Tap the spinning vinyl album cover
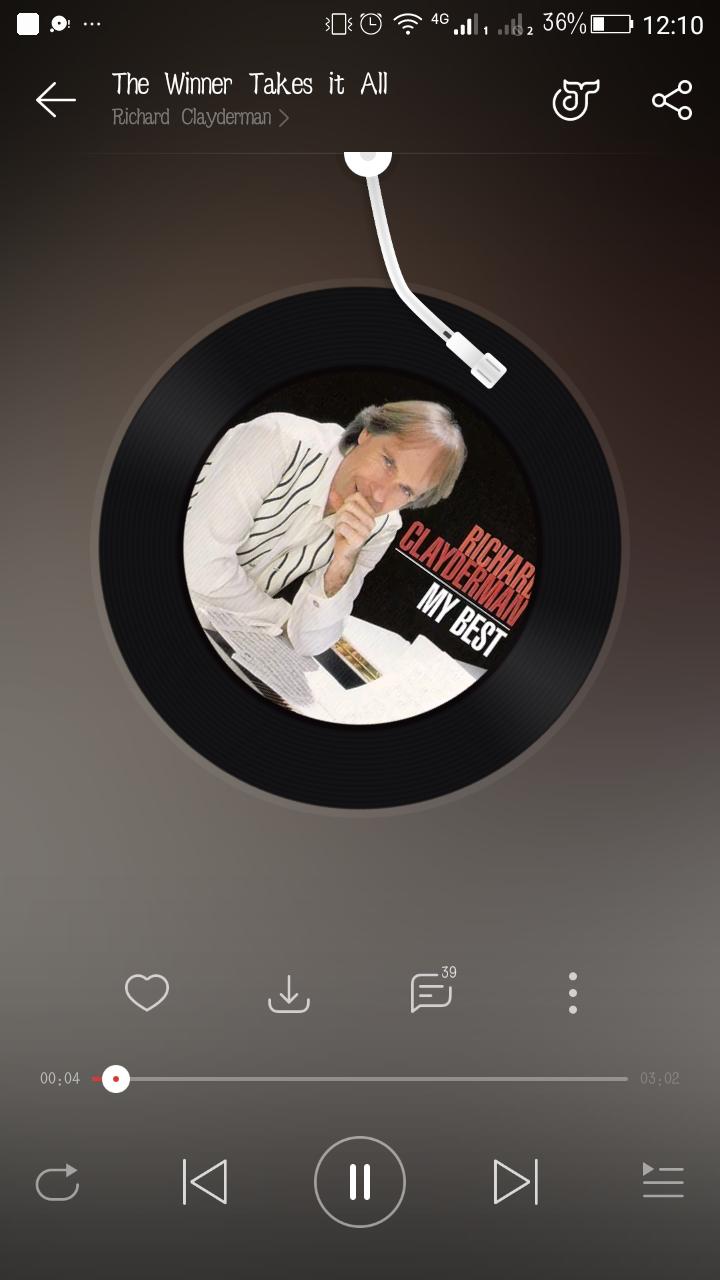Viewport: 720px width, 1280px height. point(360,548)
